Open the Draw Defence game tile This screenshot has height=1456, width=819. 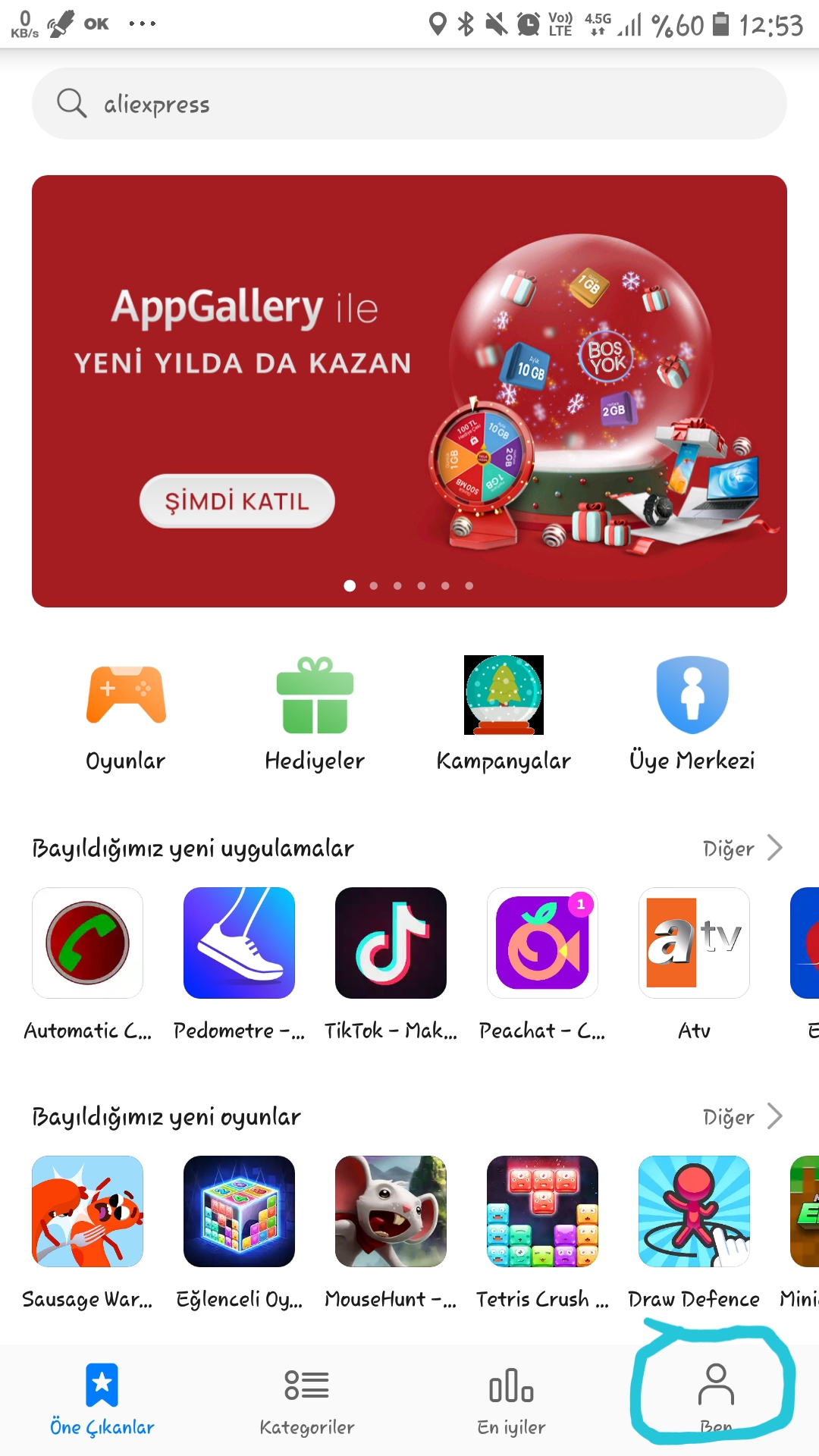tap(694, 1211)
